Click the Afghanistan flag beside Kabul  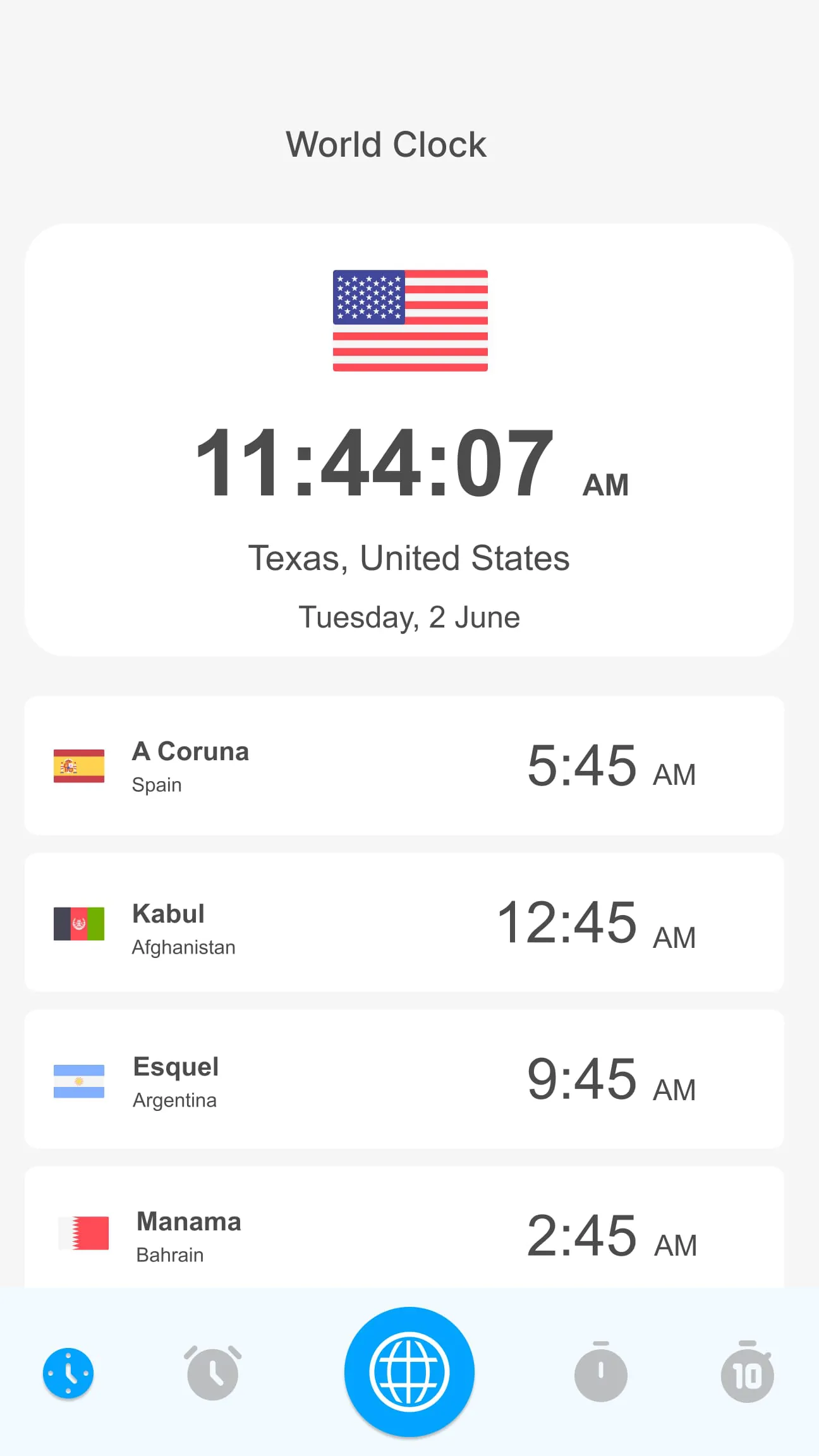click(x=78, y=928)
